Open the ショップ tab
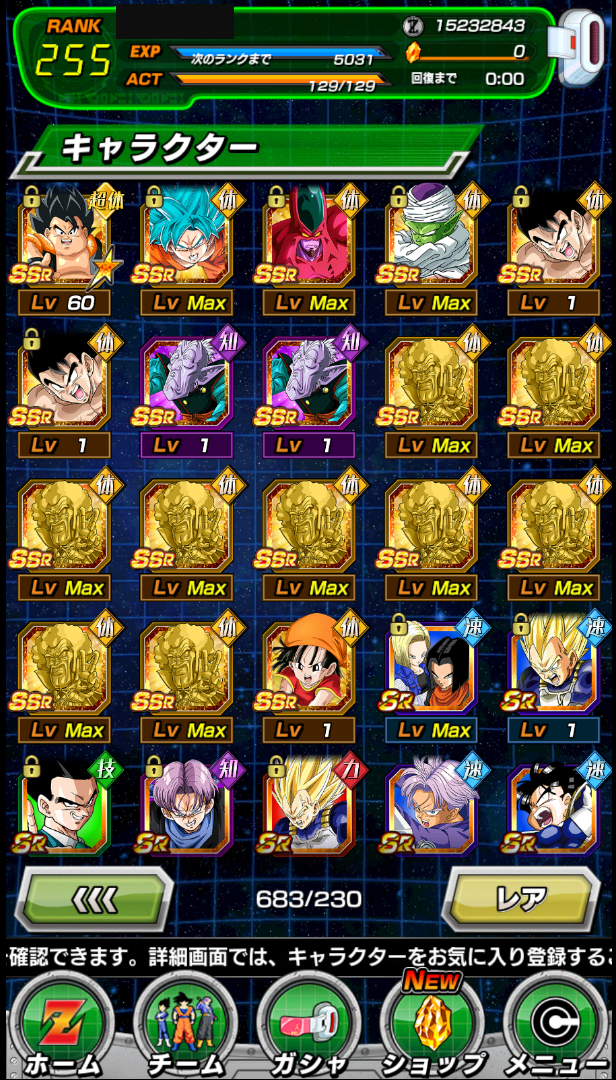 431,1026
